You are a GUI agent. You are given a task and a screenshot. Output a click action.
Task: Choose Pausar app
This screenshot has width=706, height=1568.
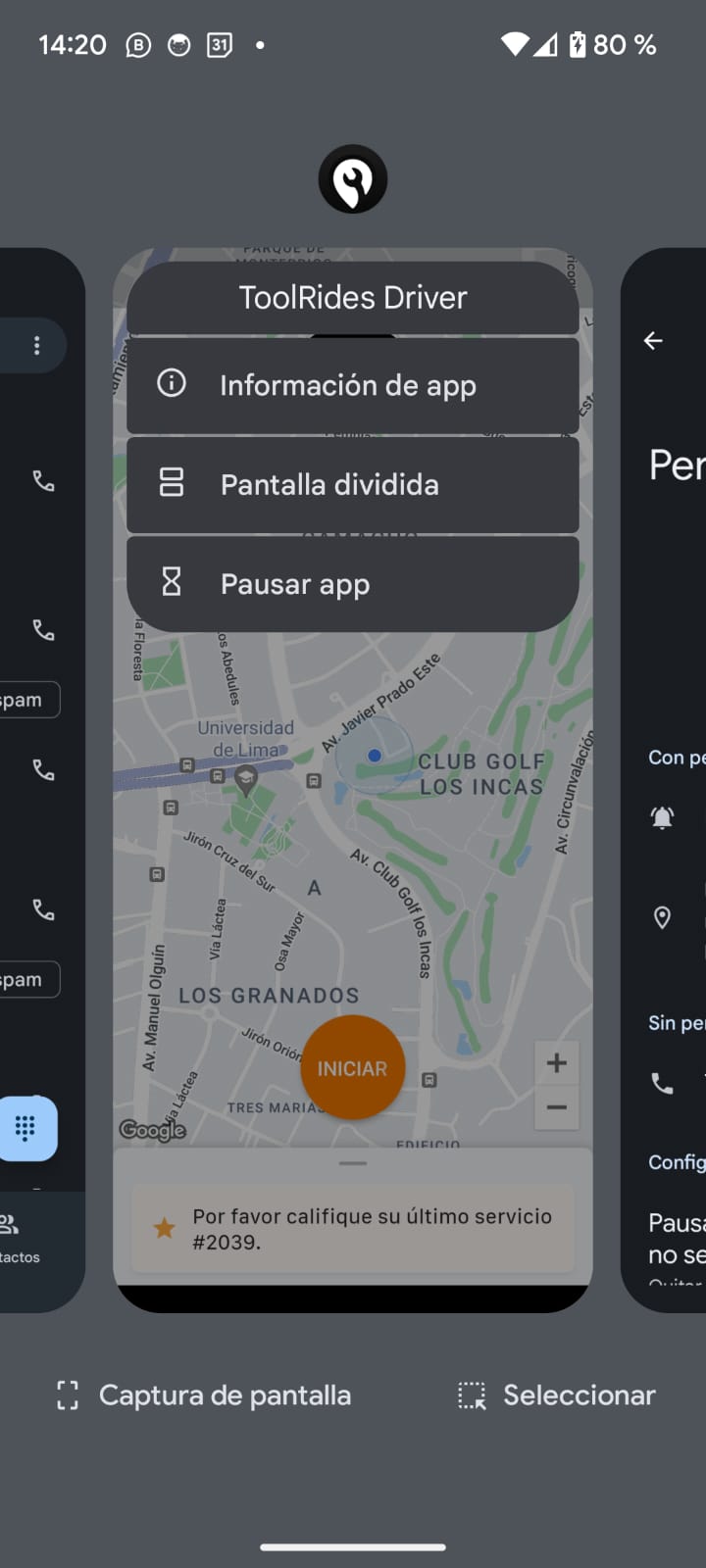click(353, 584)
